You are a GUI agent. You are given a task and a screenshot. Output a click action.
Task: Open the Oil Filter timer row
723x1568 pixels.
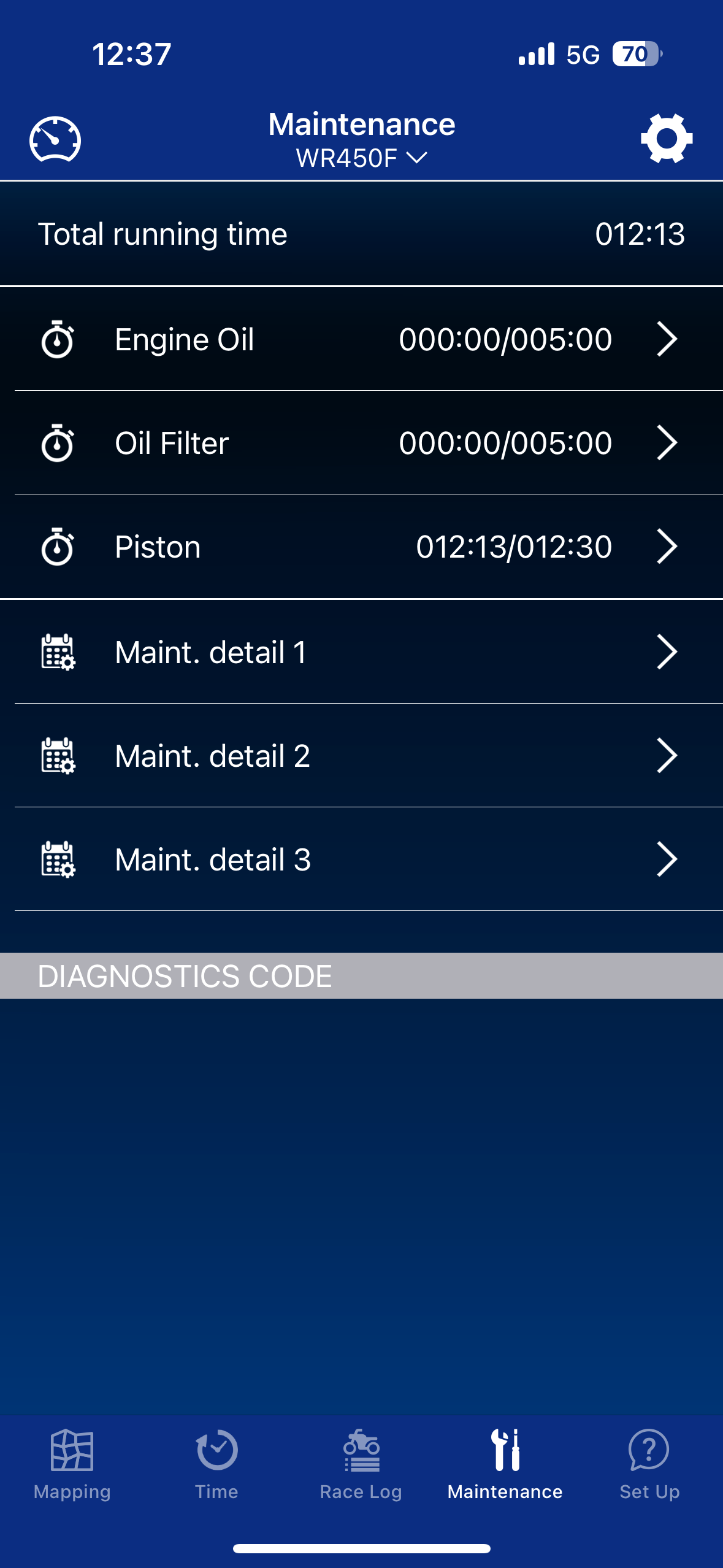pos(361,443)
